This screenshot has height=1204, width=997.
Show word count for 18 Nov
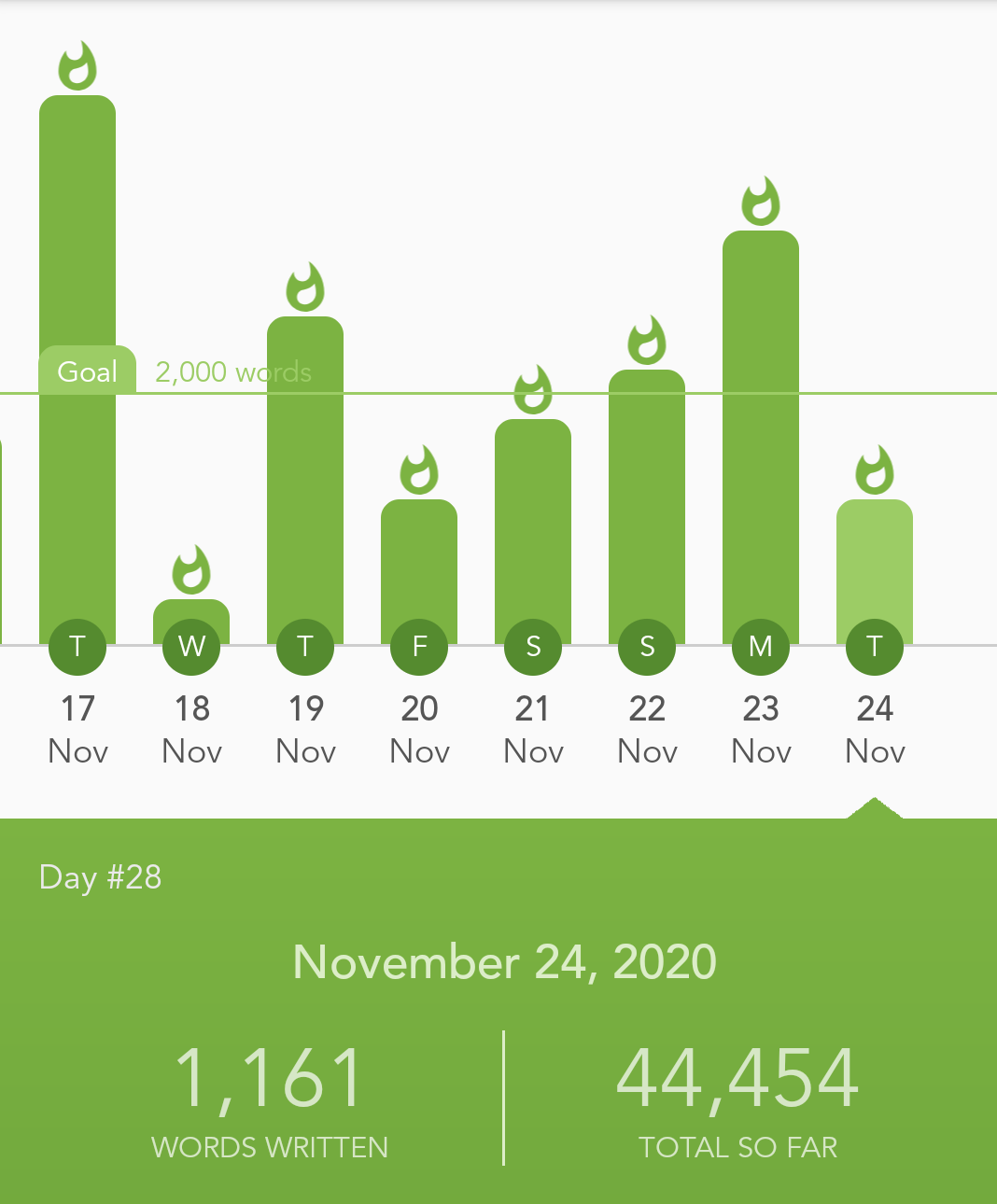191,622
